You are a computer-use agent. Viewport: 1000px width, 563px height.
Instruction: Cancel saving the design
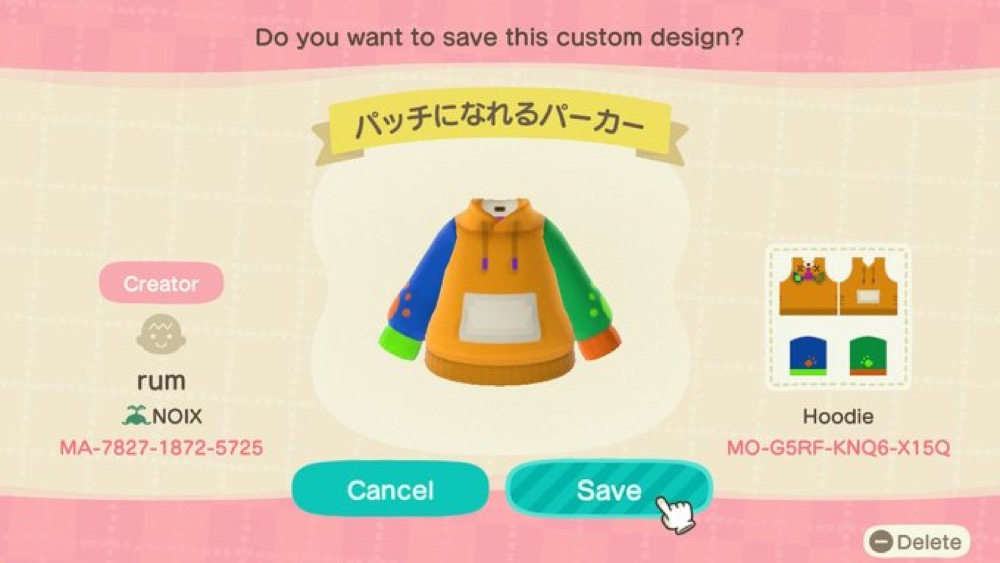[390, 490]
